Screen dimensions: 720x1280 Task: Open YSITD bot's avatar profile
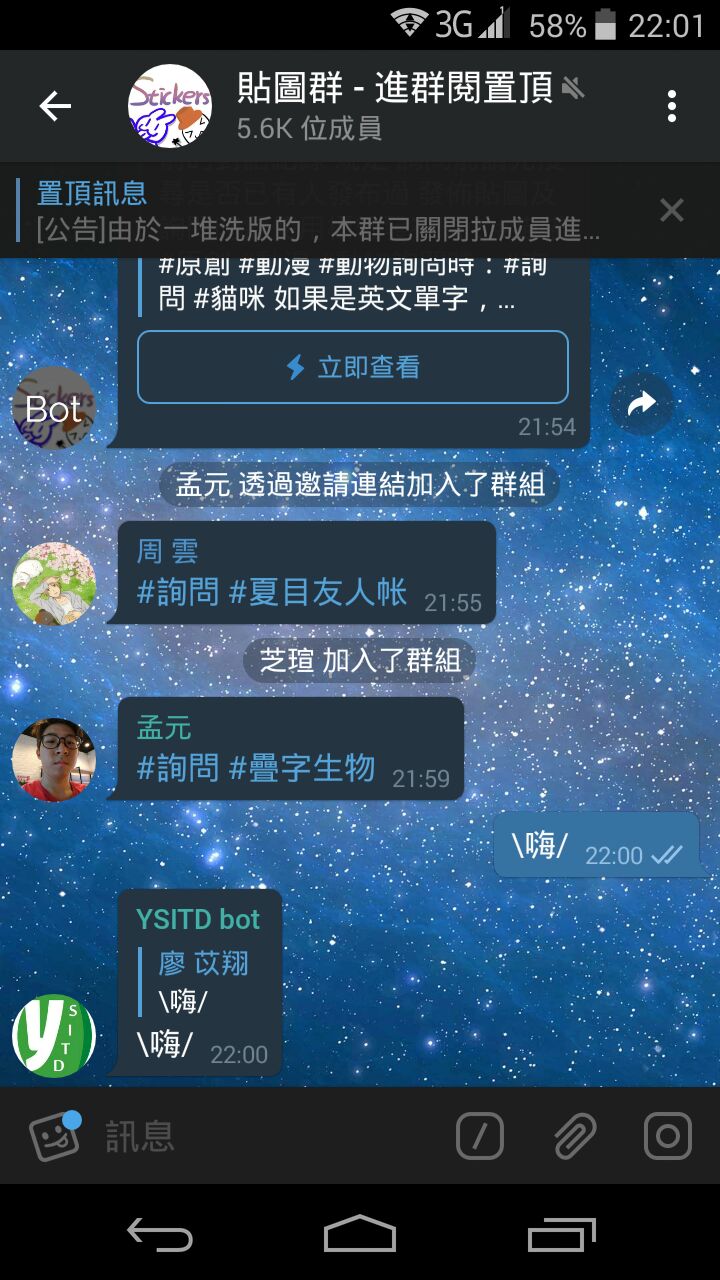[x=54, y=1035]
